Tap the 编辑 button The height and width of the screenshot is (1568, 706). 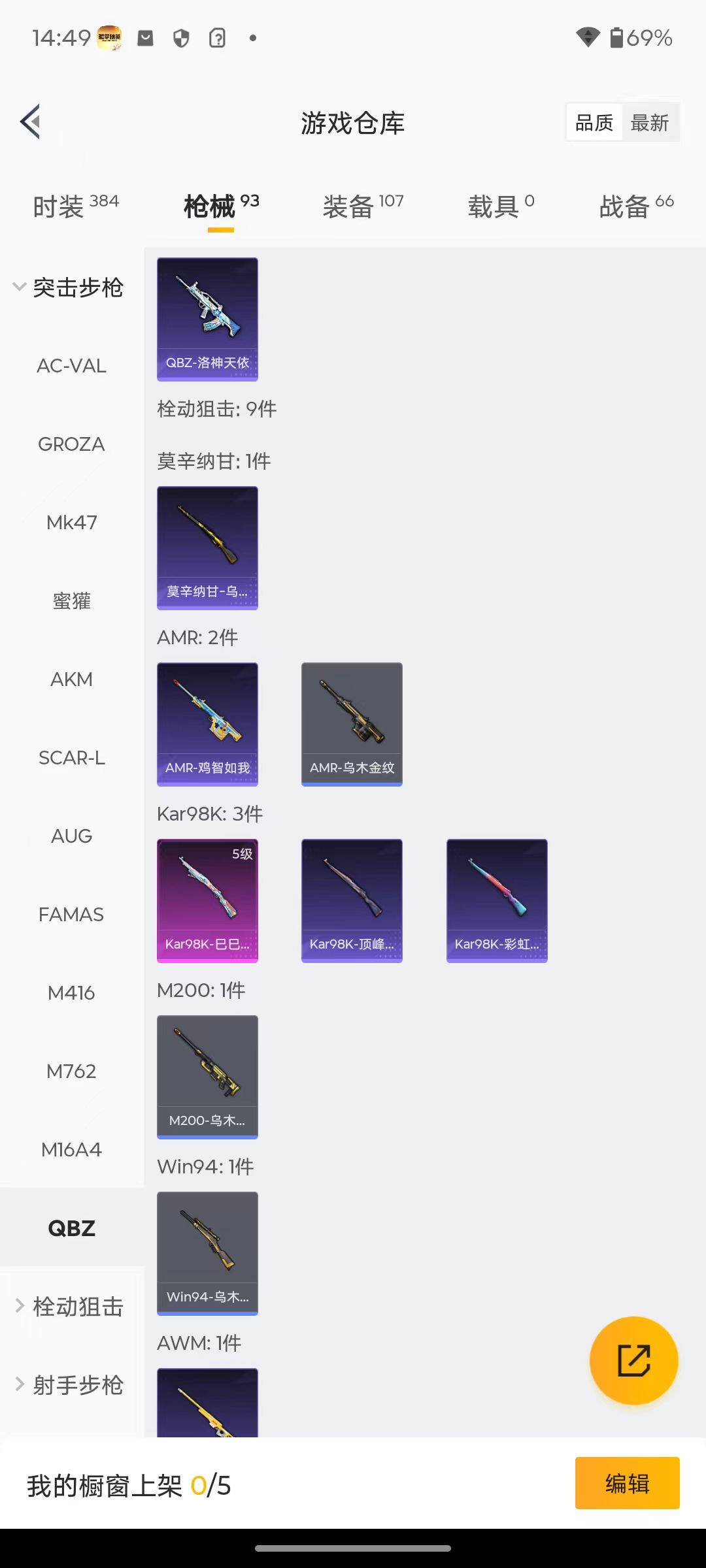[627, 1483]
